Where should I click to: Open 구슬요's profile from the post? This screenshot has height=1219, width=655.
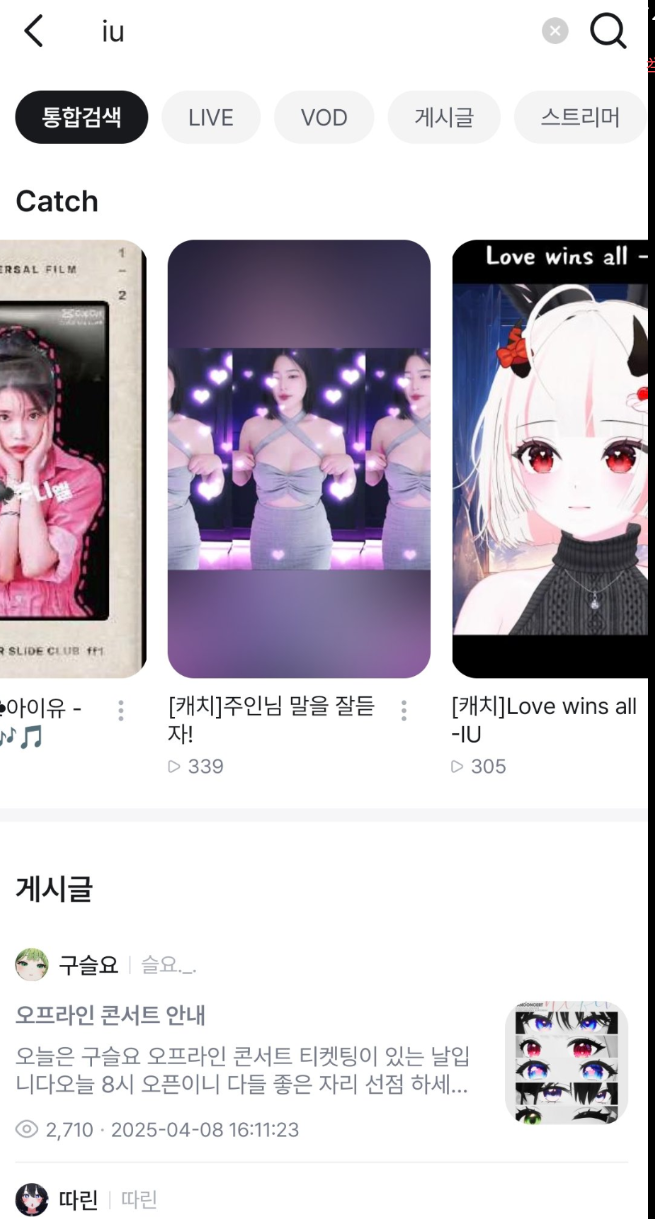pos(70,965)
